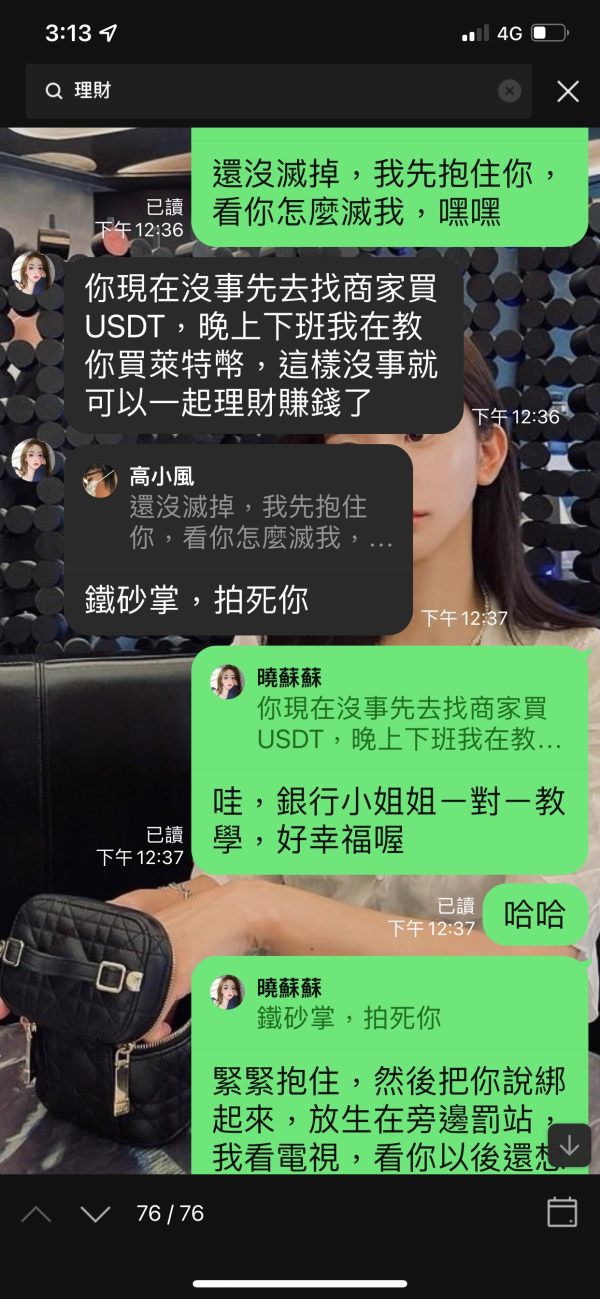The image size is (600, 1299).
Task: Open the quoted 曉蘇蘇 message 鐵砂掌，拍死你
Action: click(x=390, y=1004)
